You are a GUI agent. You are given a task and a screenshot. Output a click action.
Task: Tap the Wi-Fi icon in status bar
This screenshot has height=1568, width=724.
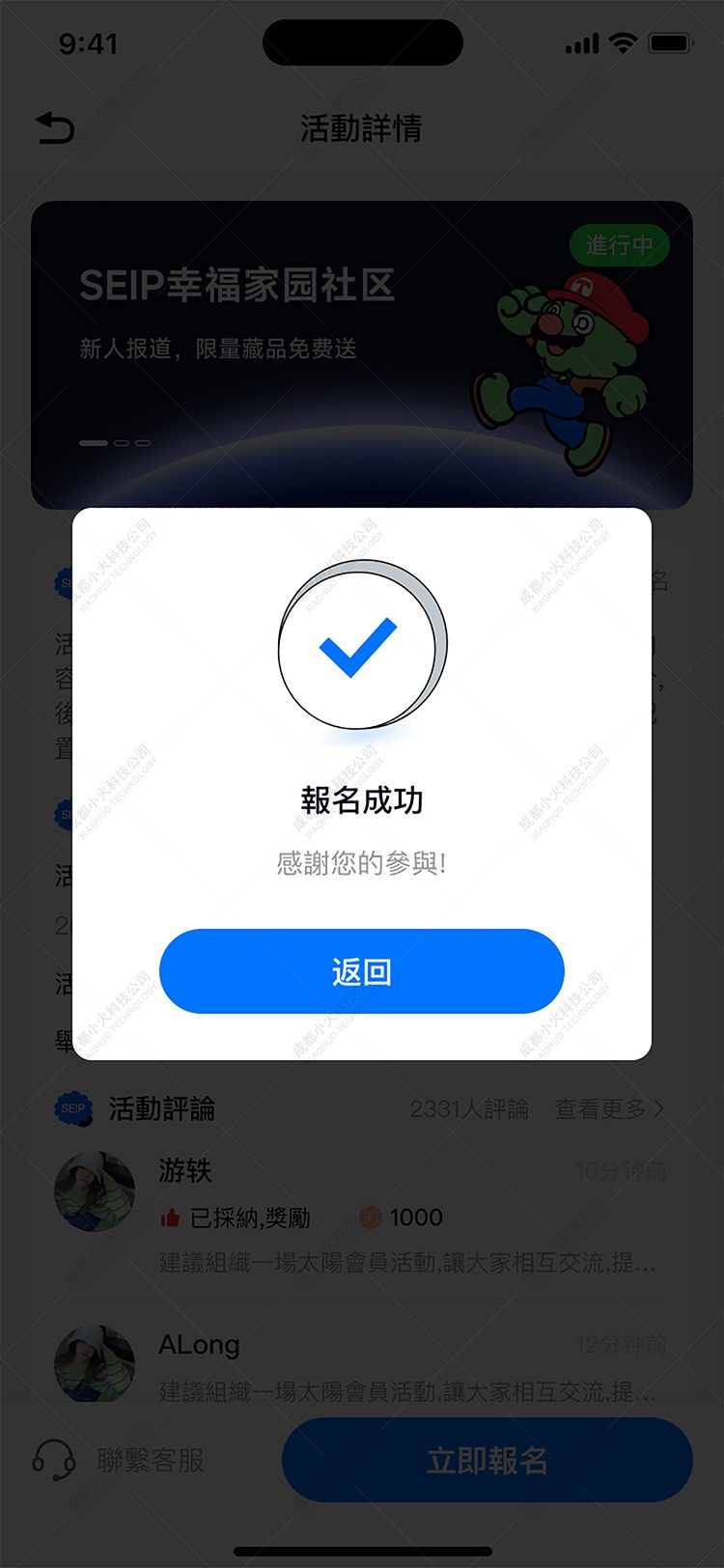pos(622,41)
